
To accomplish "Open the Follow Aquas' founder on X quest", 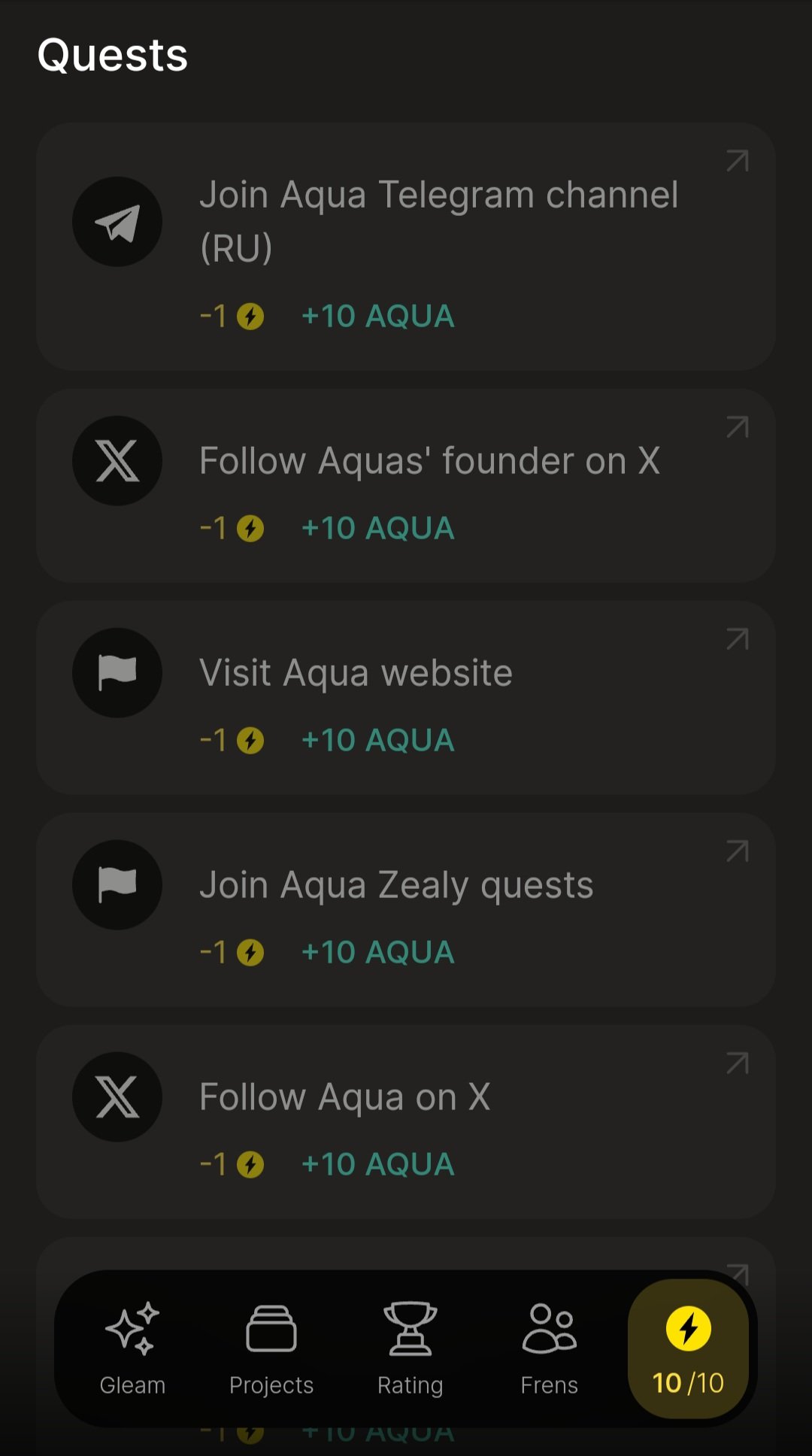I will pyautogui.click(x=406, y=486).
